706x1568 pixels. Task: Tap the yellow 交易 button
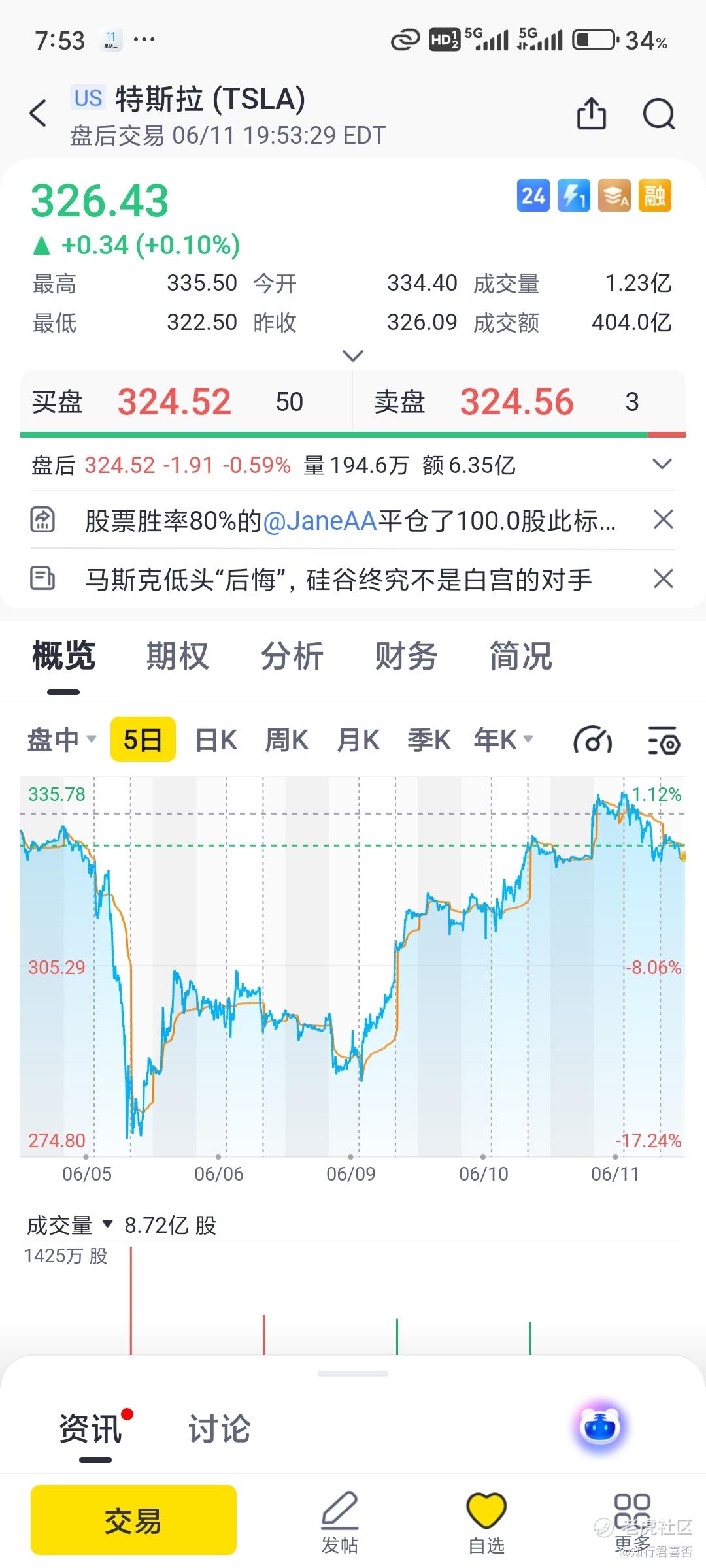pyautogui.click(x=133, y=1520)
